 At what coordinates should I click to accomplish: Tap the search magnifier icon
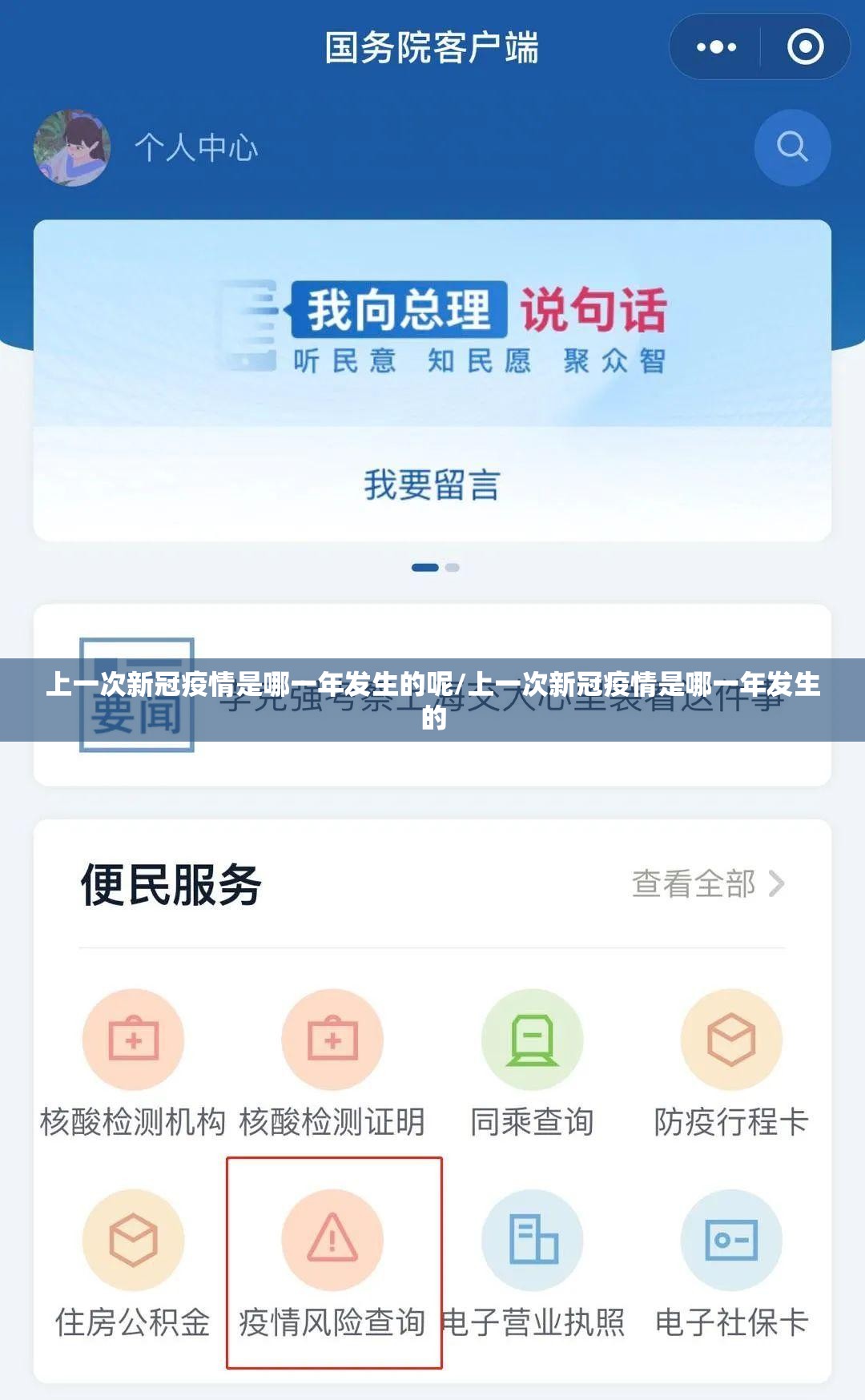pos(791,147)
